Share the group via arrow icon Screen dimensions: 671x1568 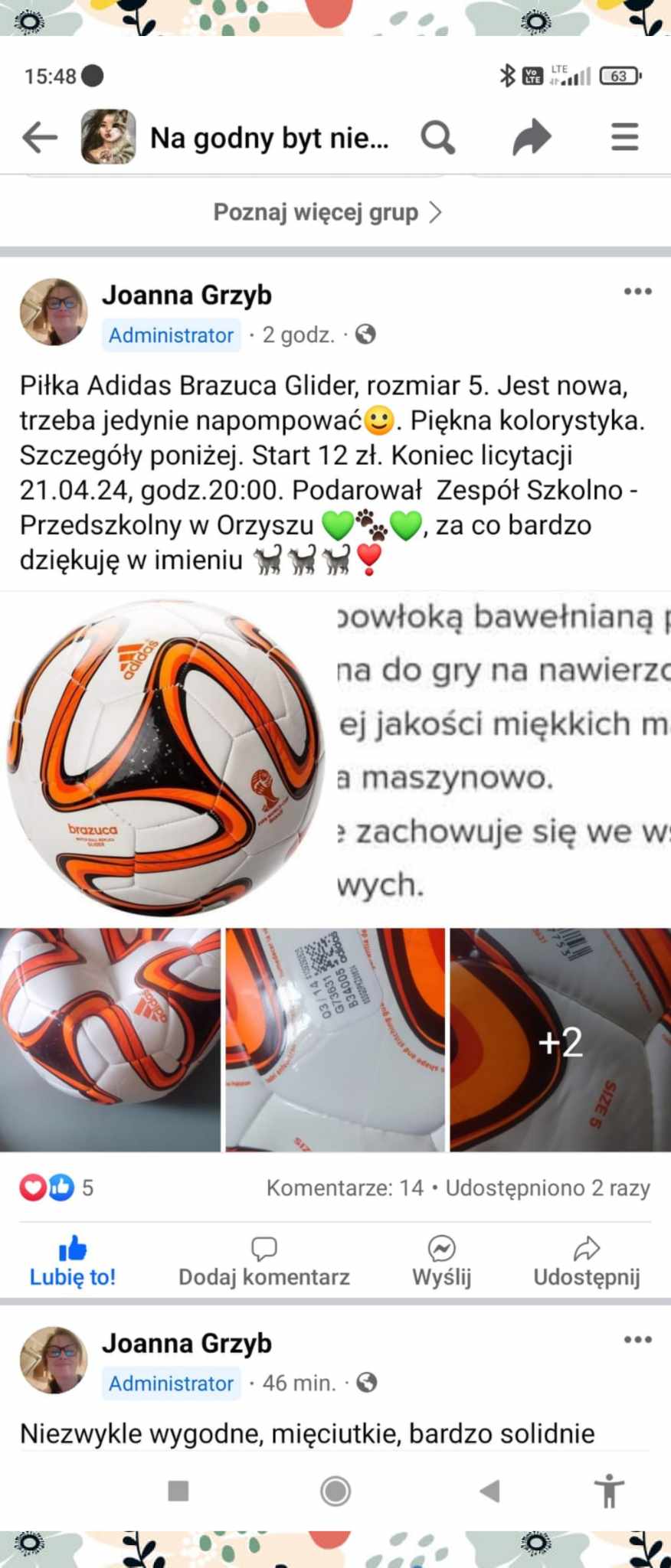pos(532,138)
